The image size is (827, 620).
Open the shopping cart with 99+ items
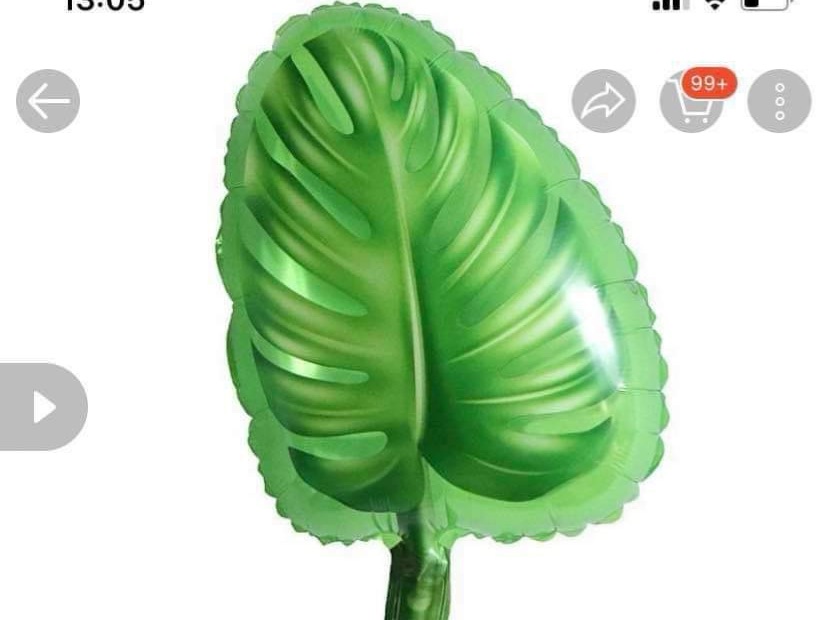pos(692,101)
